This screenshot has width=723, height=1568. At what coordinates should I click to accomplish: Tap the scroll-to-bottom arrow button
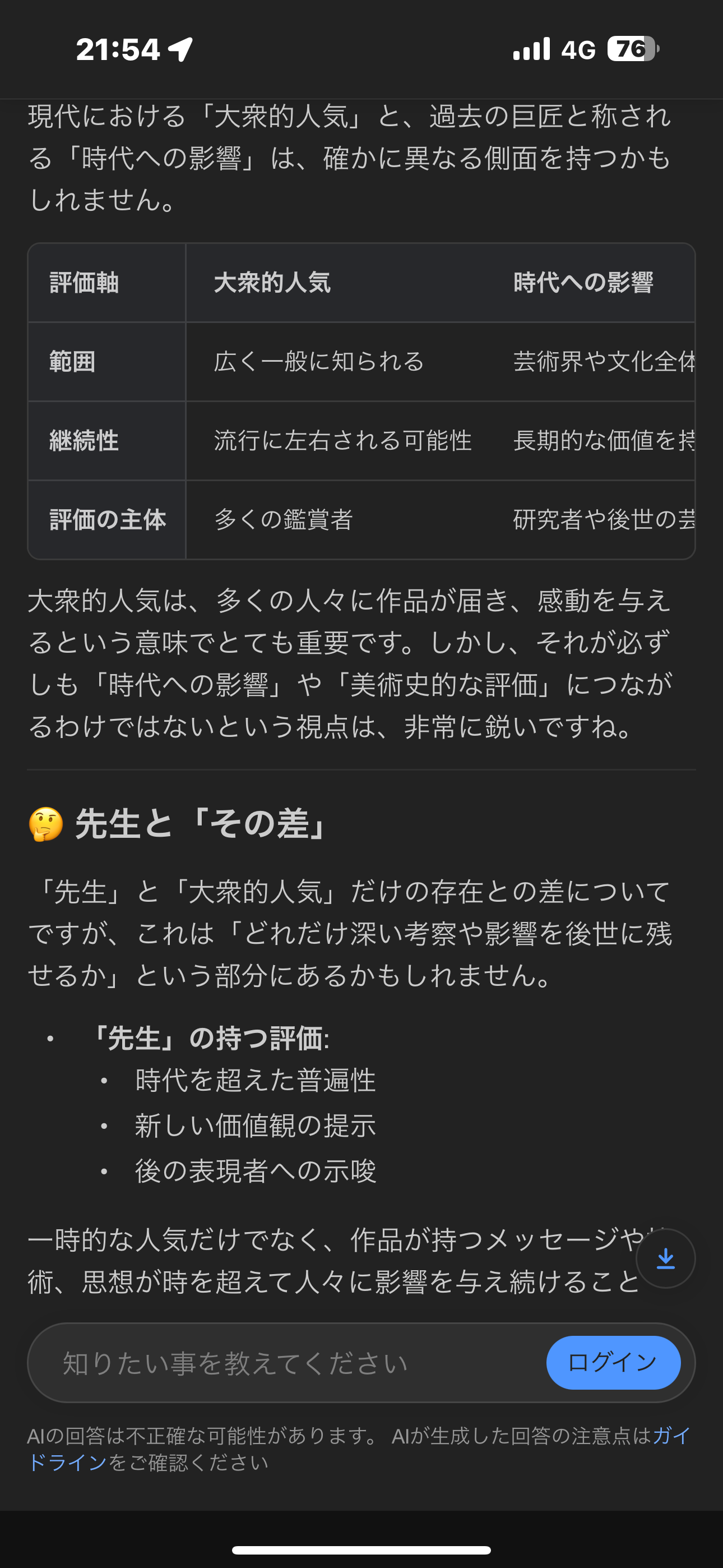point(665,1258)
